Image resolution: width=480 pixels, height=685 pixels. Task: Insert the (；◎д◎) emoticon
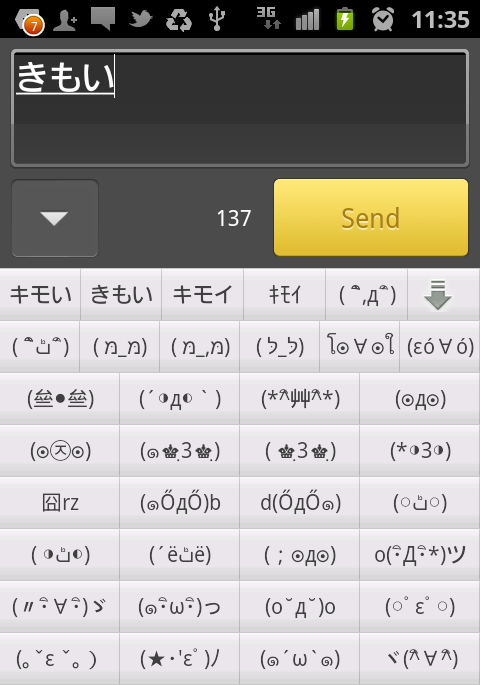[300, 554]
